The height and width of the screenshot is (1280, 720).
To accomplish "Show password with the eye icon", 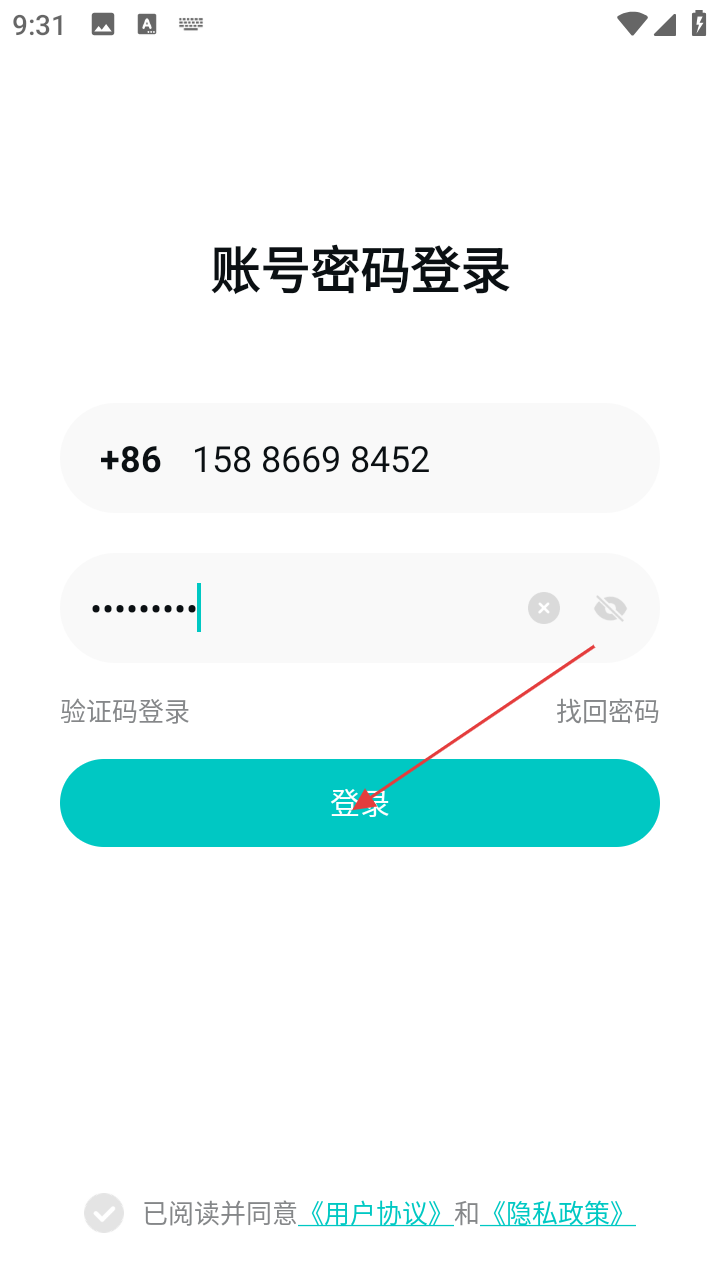I will click(610, 608).
